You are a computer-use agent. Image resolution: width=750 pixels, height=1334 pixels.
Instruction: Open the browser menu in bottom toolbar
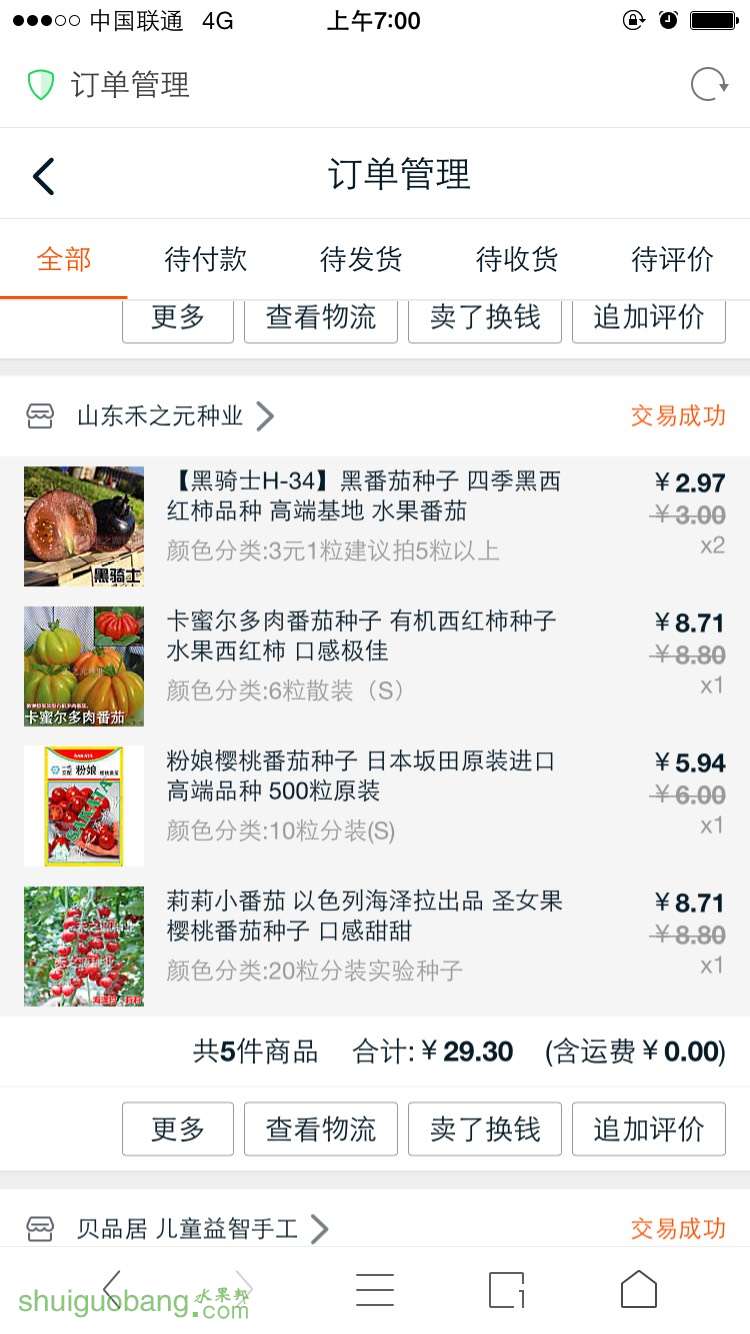375,1290
